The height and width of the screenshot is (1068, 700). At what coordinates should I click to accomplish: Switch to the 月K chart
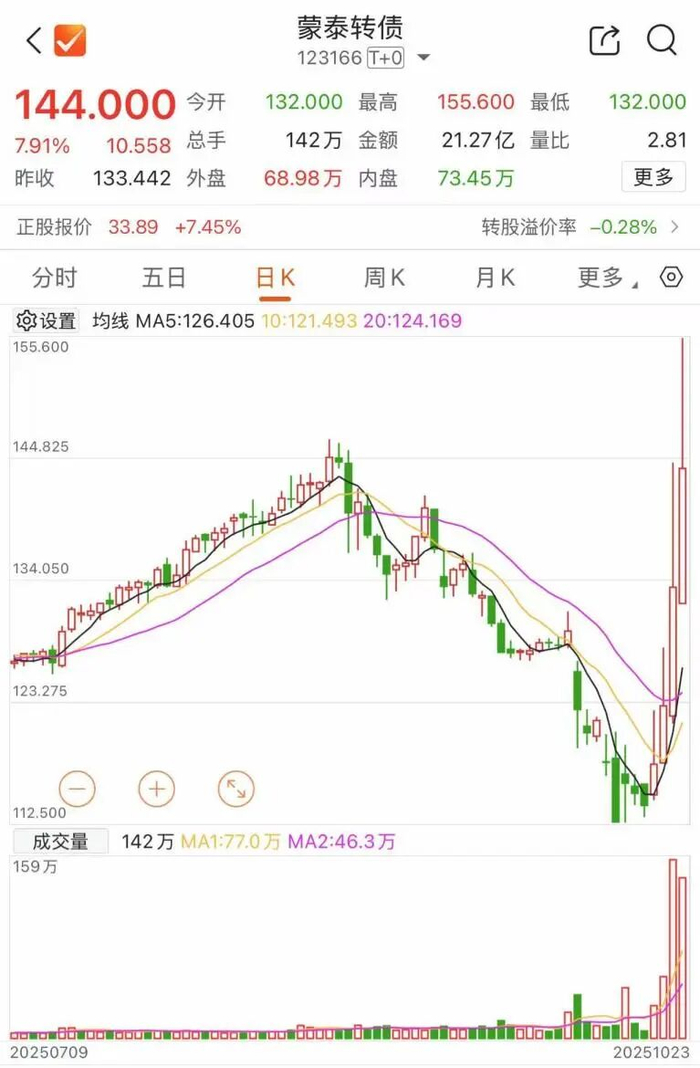(495, 278)
